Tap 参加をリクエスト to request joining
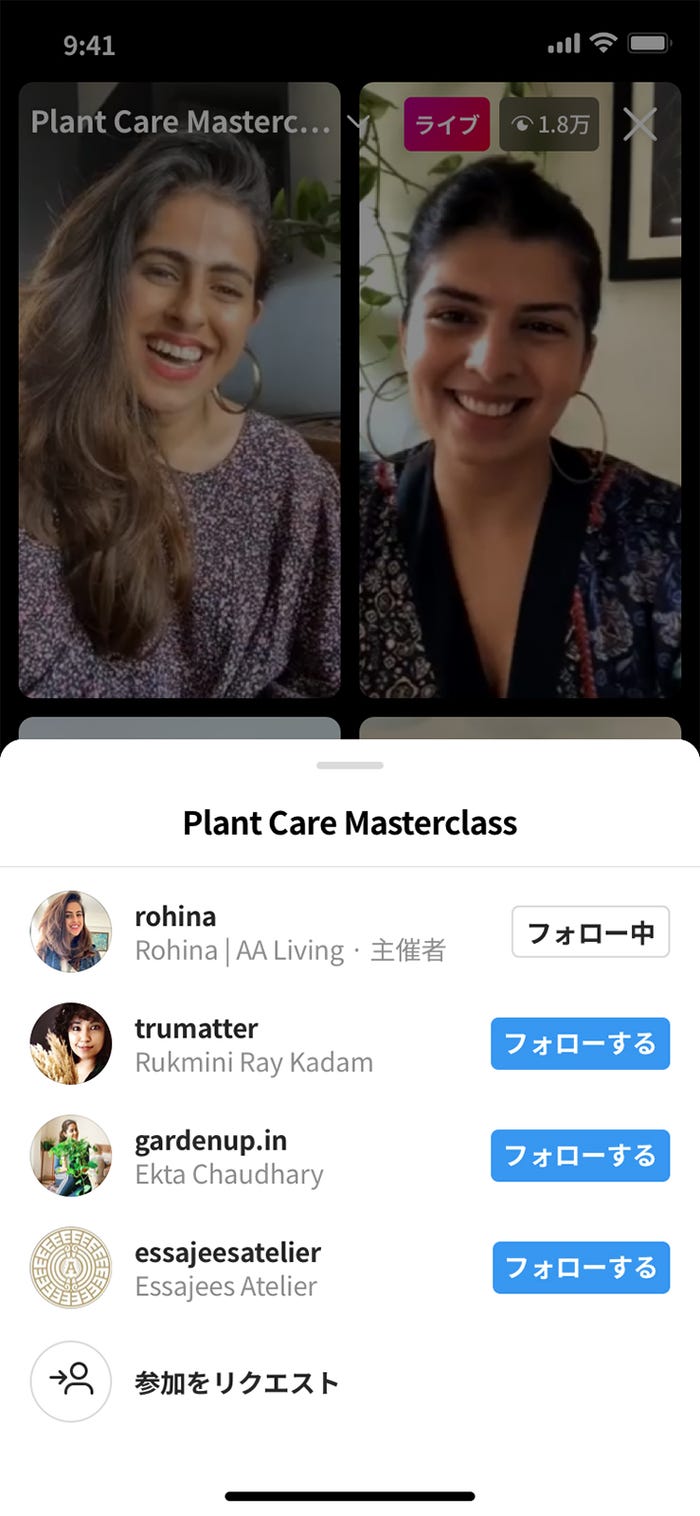This screenshot has height=1516, width=700. [x=237, y=1383]
